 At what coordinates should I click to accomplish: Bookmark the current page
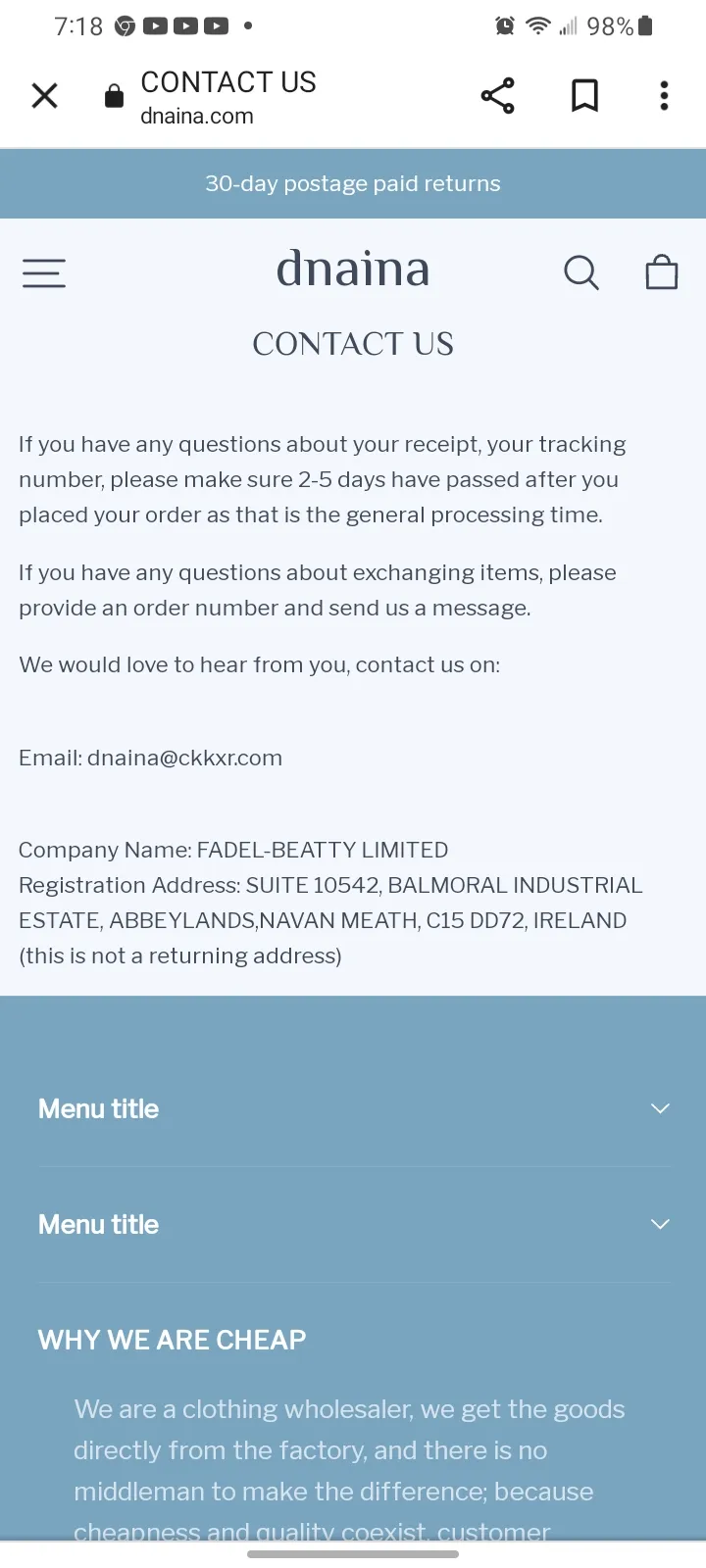pos(585,96)
